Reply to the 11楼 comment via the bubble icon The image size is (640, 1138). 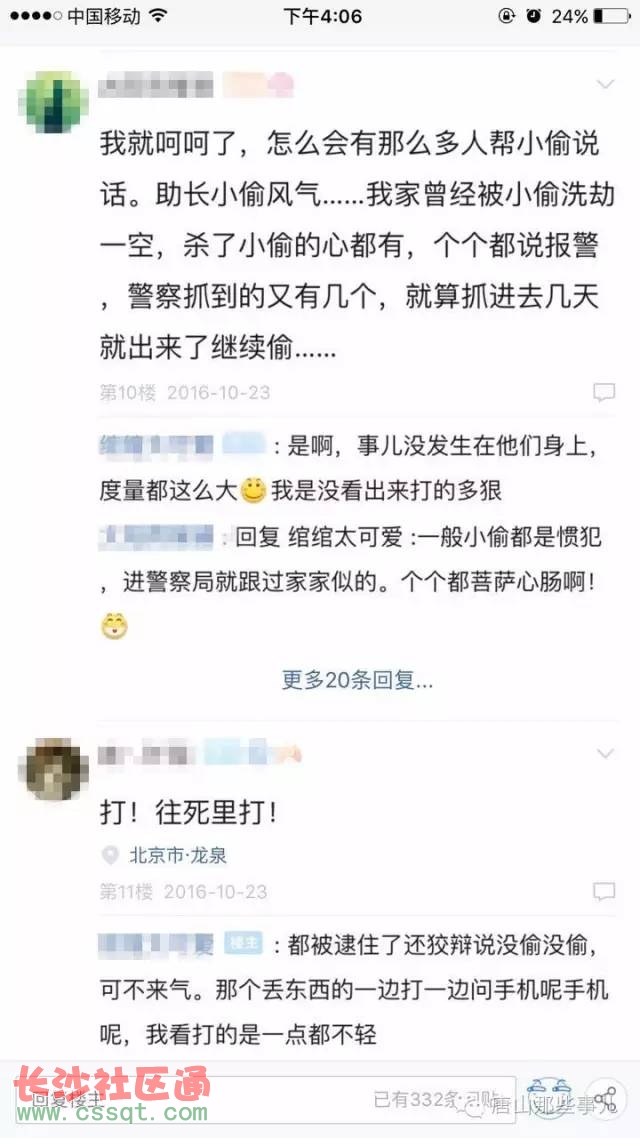tap(604, 892)
